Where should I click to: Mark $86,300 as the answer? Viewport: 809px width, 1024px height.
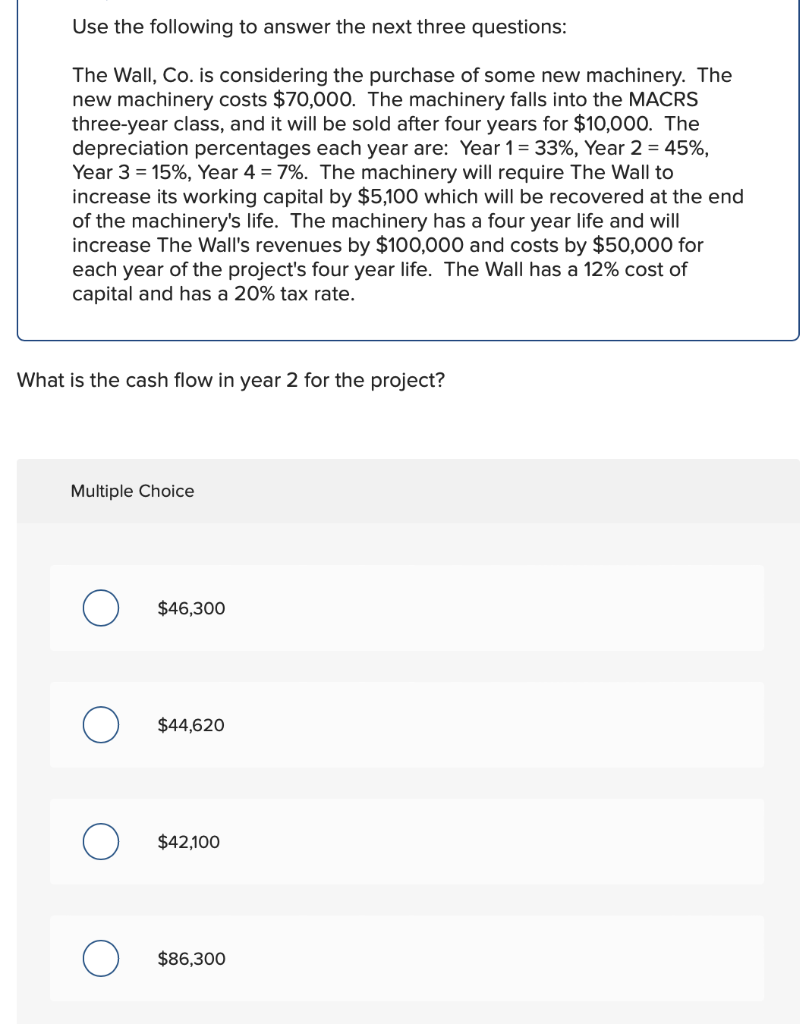pos(101,959)
